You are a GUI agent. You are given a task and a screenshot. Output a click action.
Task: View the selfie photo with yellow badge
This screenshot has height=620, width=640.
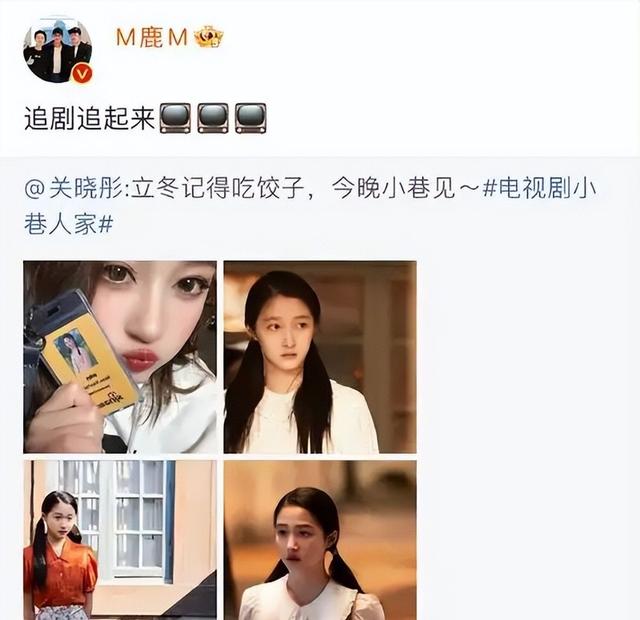click(120, 357)
